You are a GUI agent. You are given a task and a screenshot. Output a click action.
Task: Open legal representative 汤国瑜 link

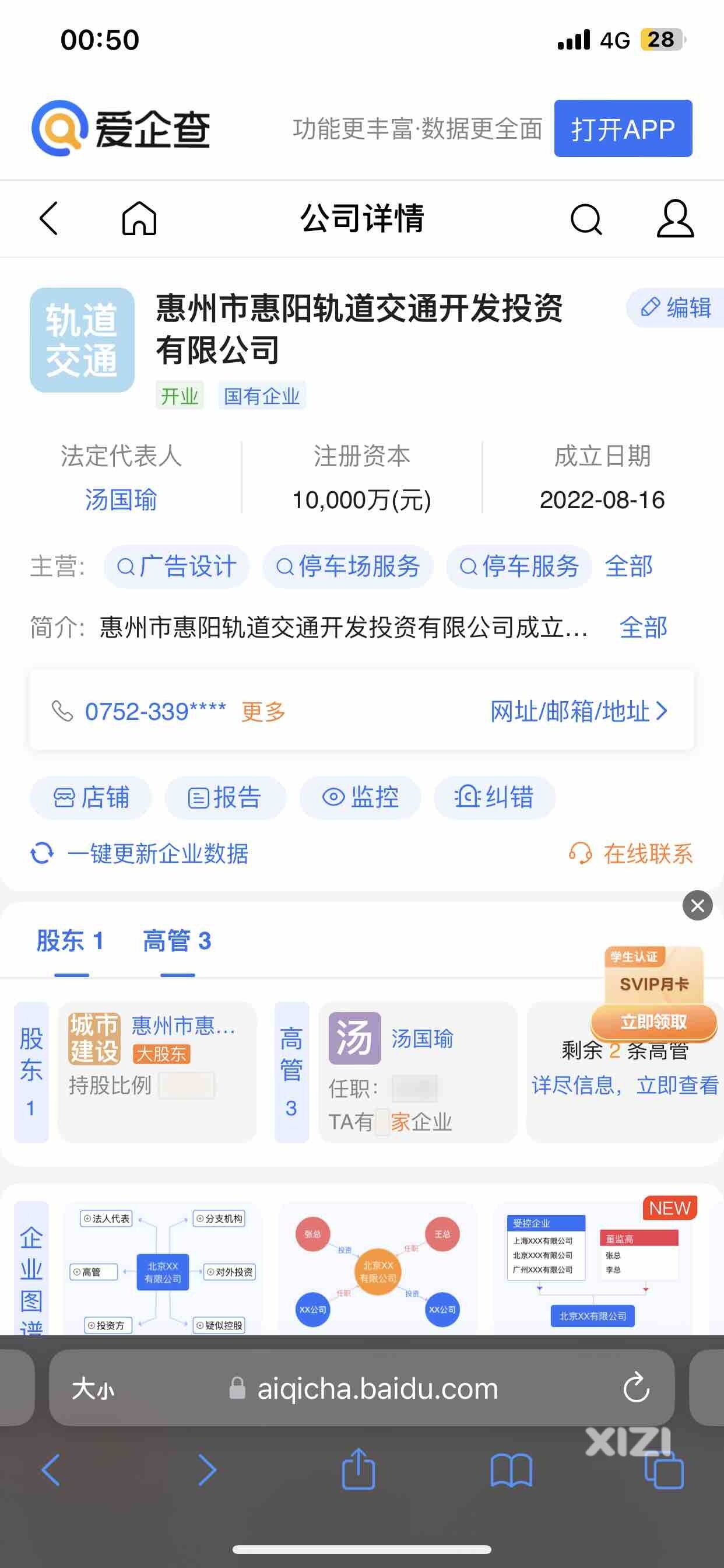coord(121,500)
